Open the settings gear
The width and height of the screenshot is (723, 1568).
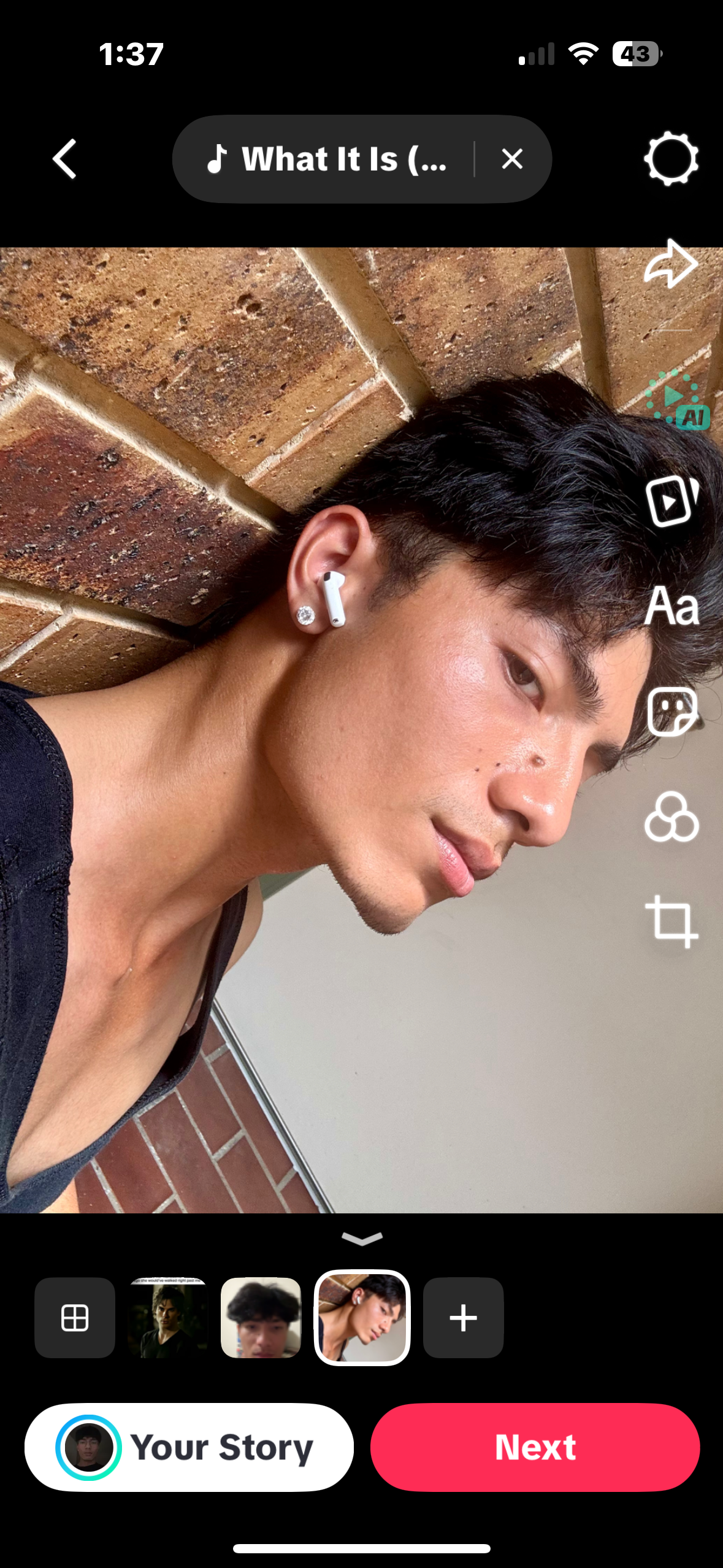pyautogui.click(x=671, y=159)
